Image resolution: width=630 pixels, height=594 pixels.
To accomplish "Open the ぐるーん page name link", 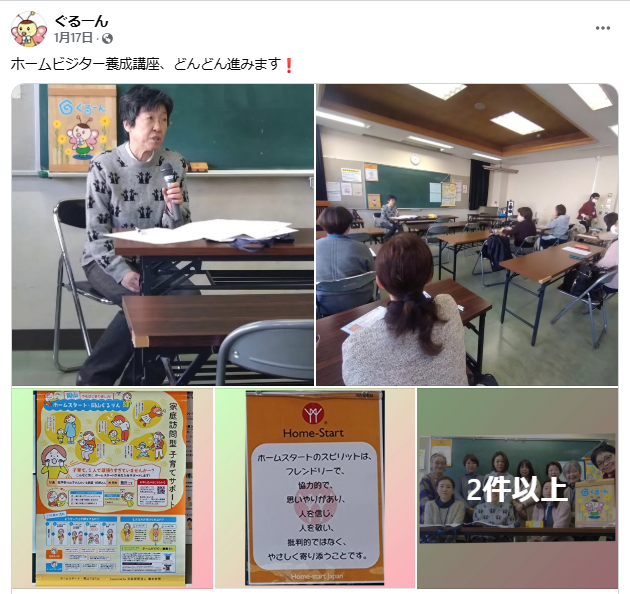I will (81, 21).
